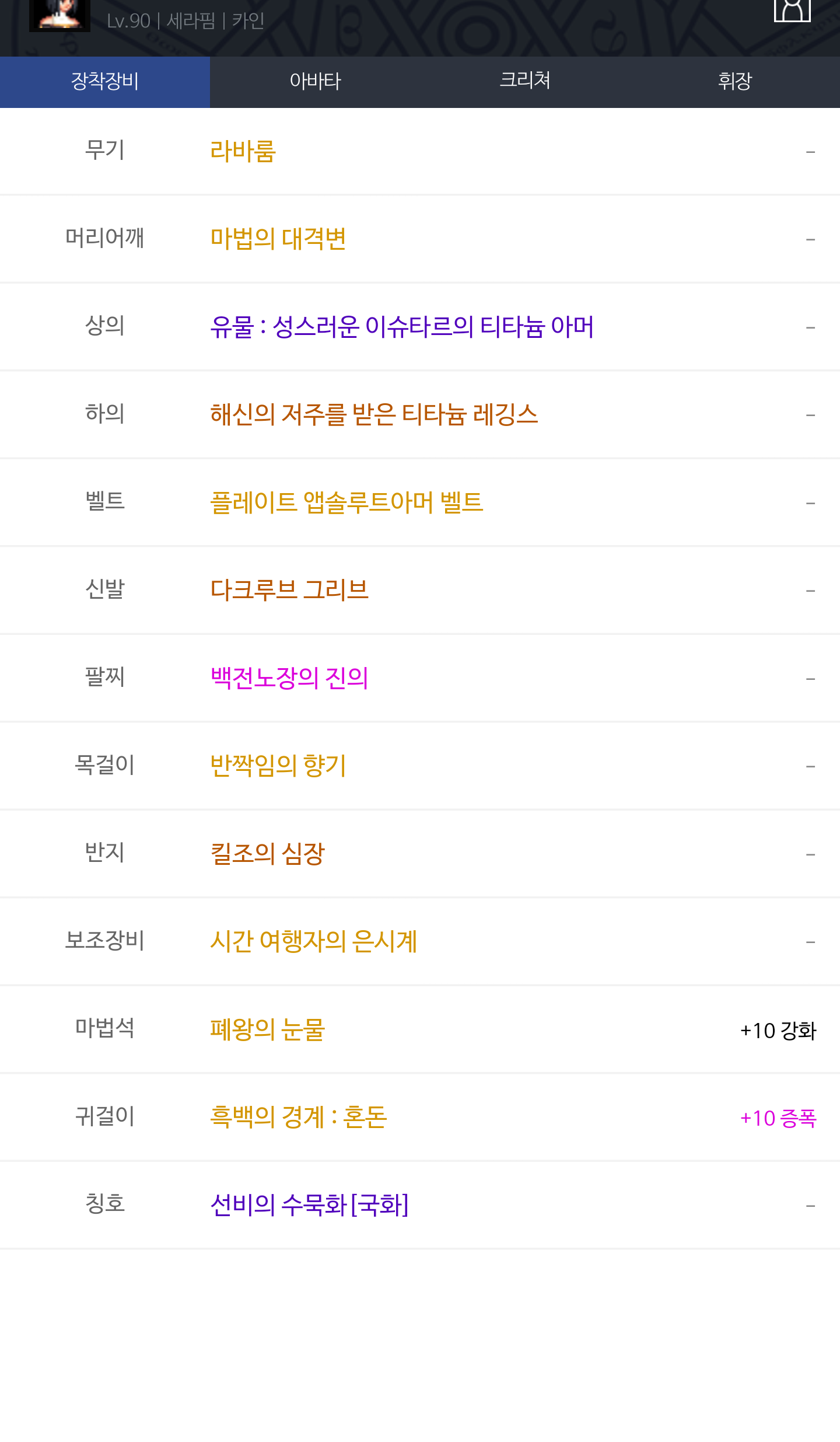View 시간 여행자의 은시계 sub-equipment
This screenshot has width=840, height=1442.
point(314,941)
